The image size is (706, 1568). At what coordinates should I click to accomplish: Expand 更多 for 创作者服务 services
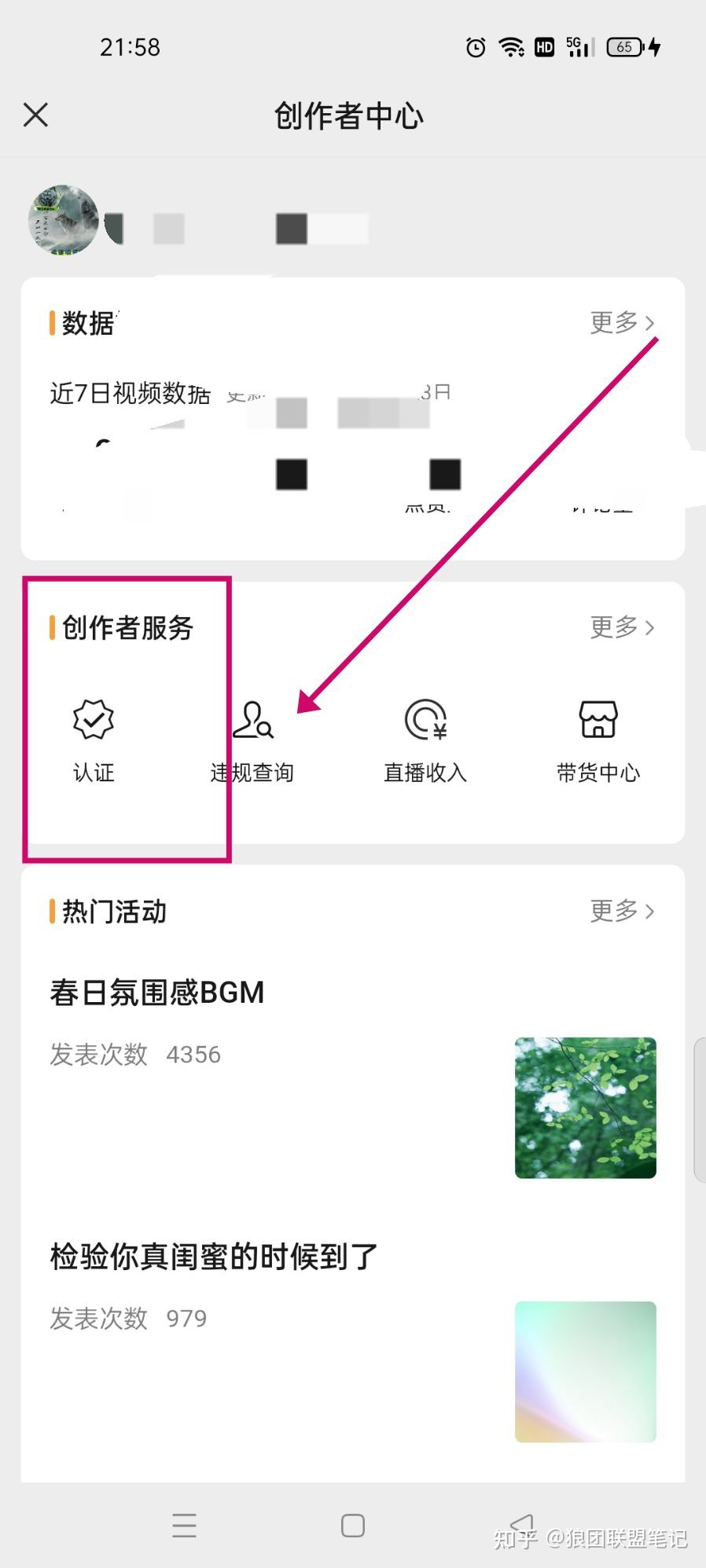[620, 627]
